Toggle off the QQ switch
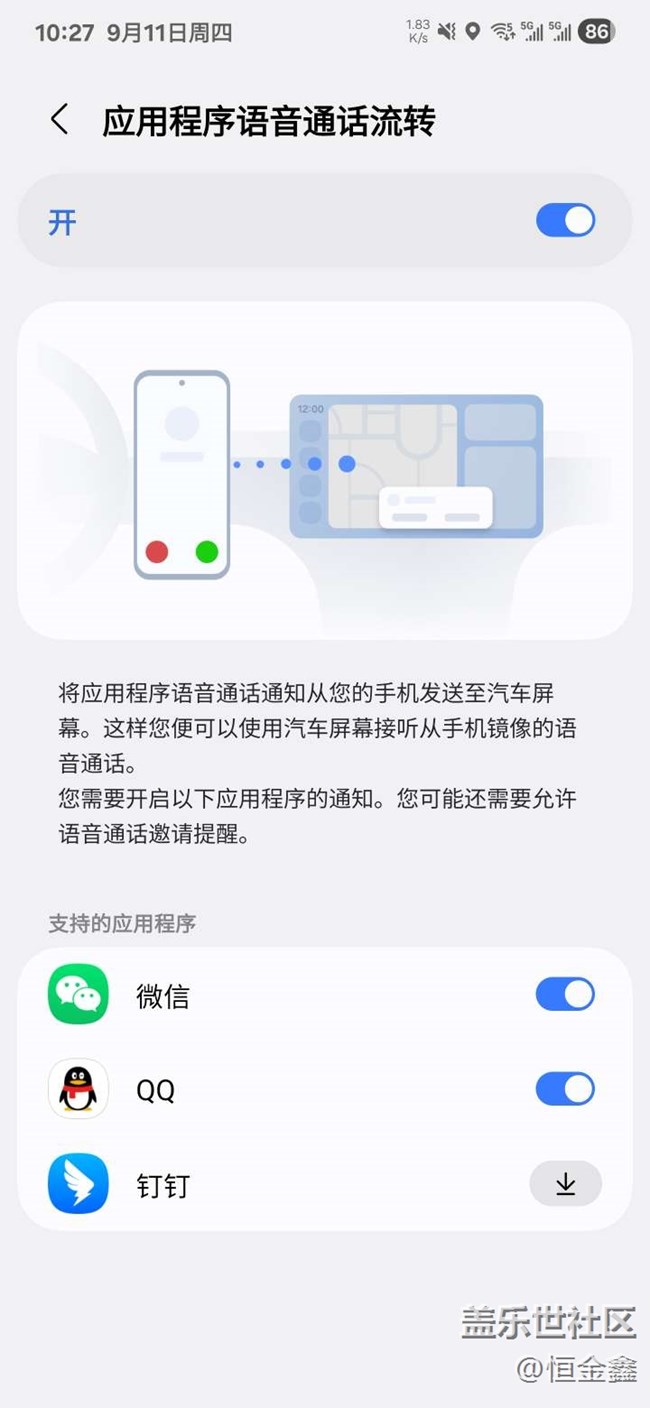This screenshot has width=650, height=1408. click(x=566, y=1088)
